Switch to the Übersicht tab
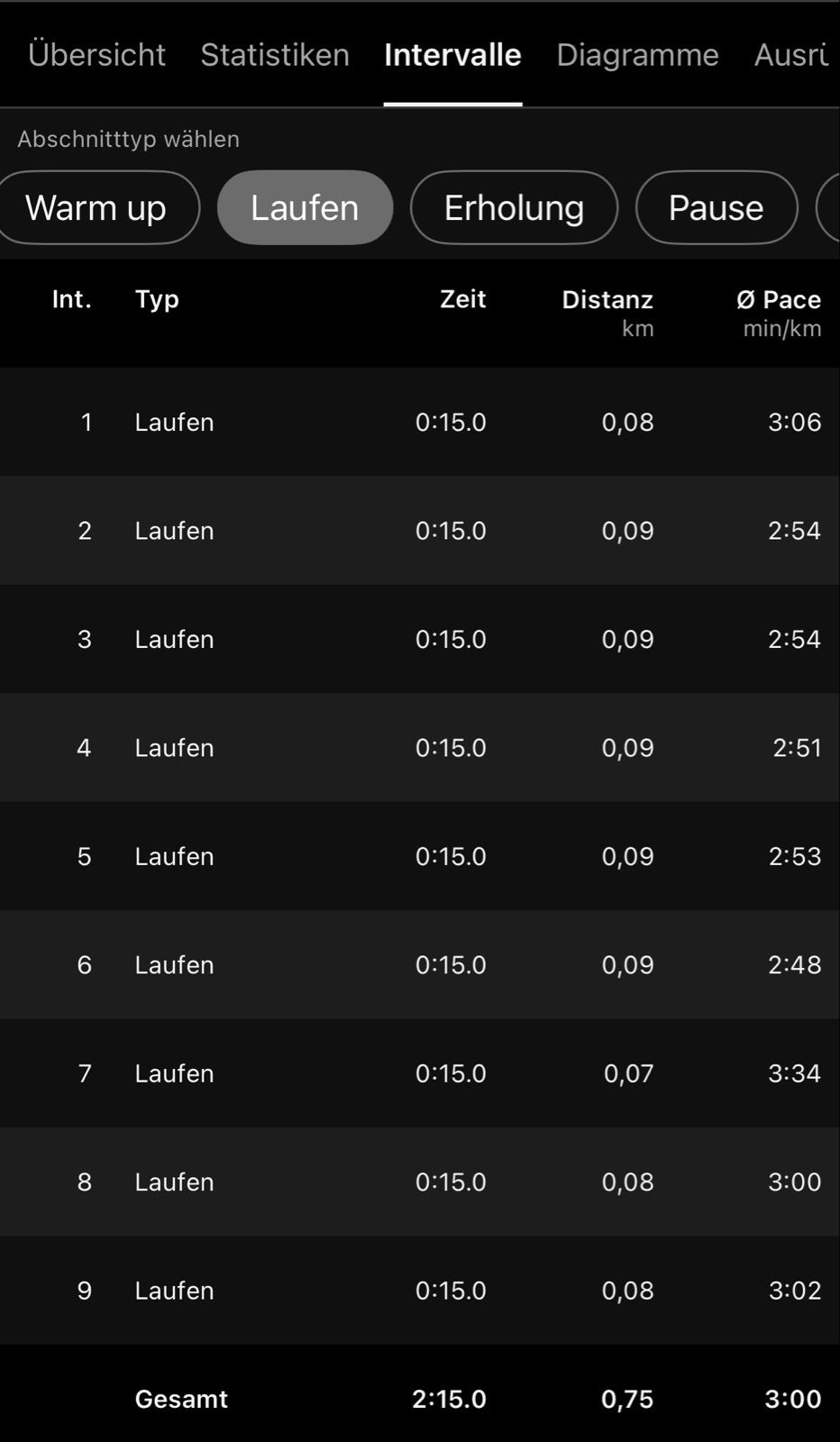This screenshot has height=1442, width=840. pyautogui.click(x=96, y=55)
